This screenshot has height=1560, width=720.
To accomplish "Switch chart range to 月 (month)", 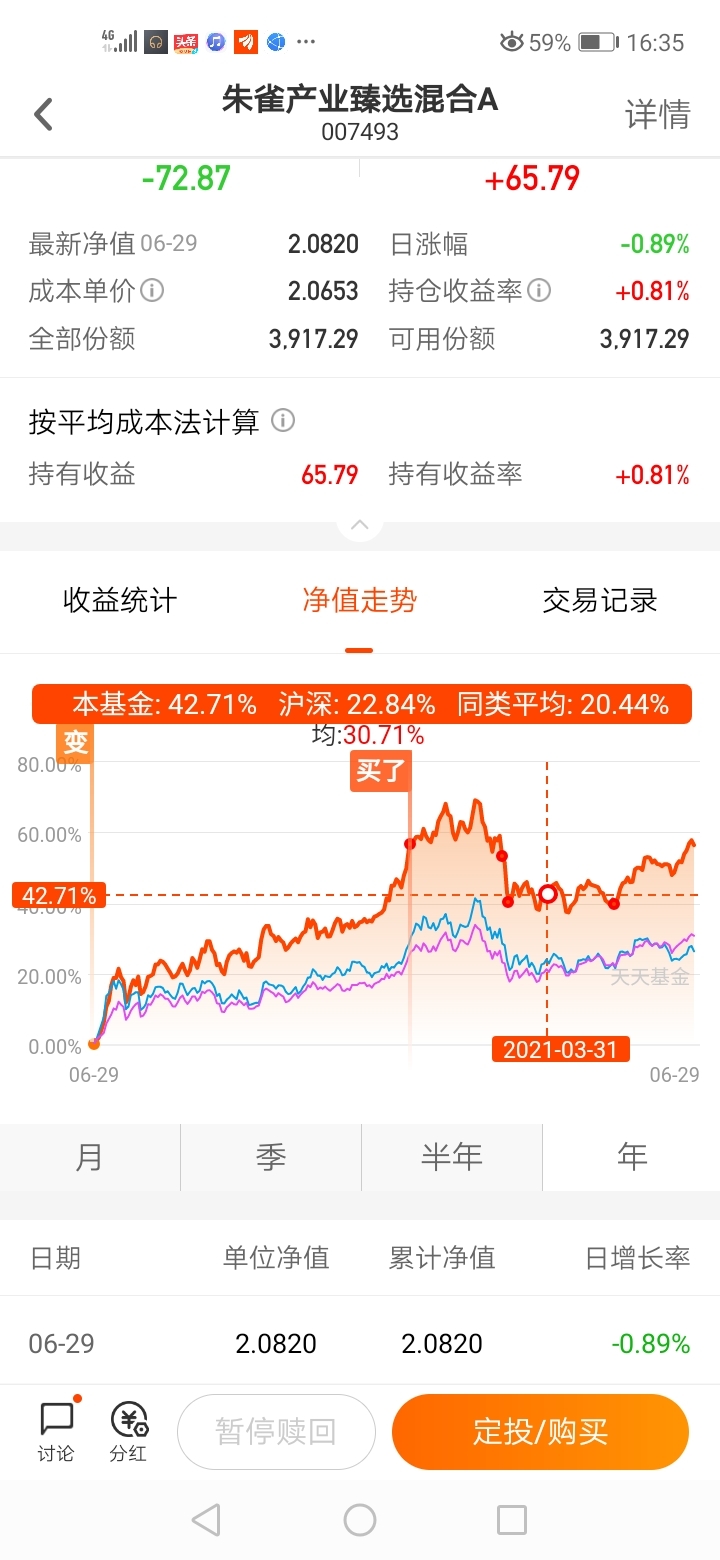I will coord(90,1156).
